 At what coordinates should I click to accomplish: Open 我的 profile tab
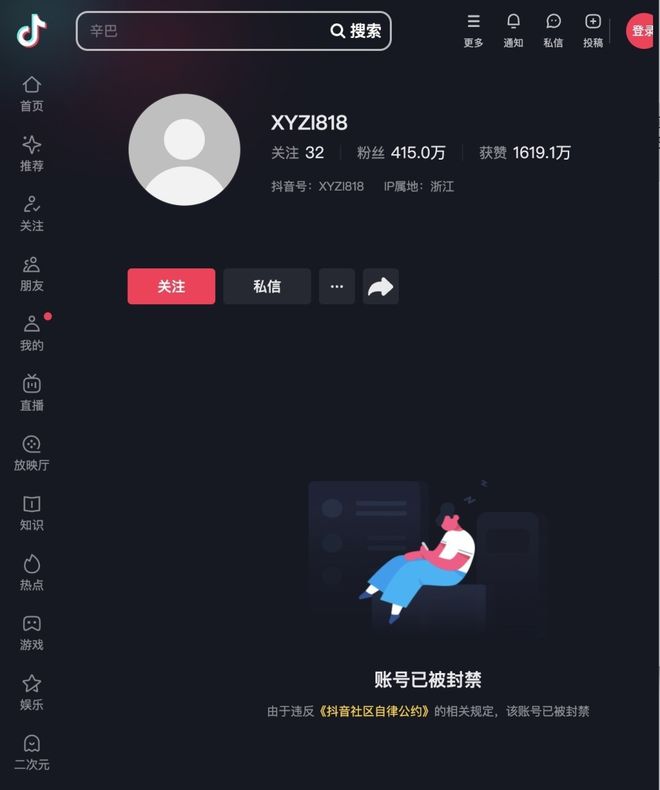[x=32, y=334]
